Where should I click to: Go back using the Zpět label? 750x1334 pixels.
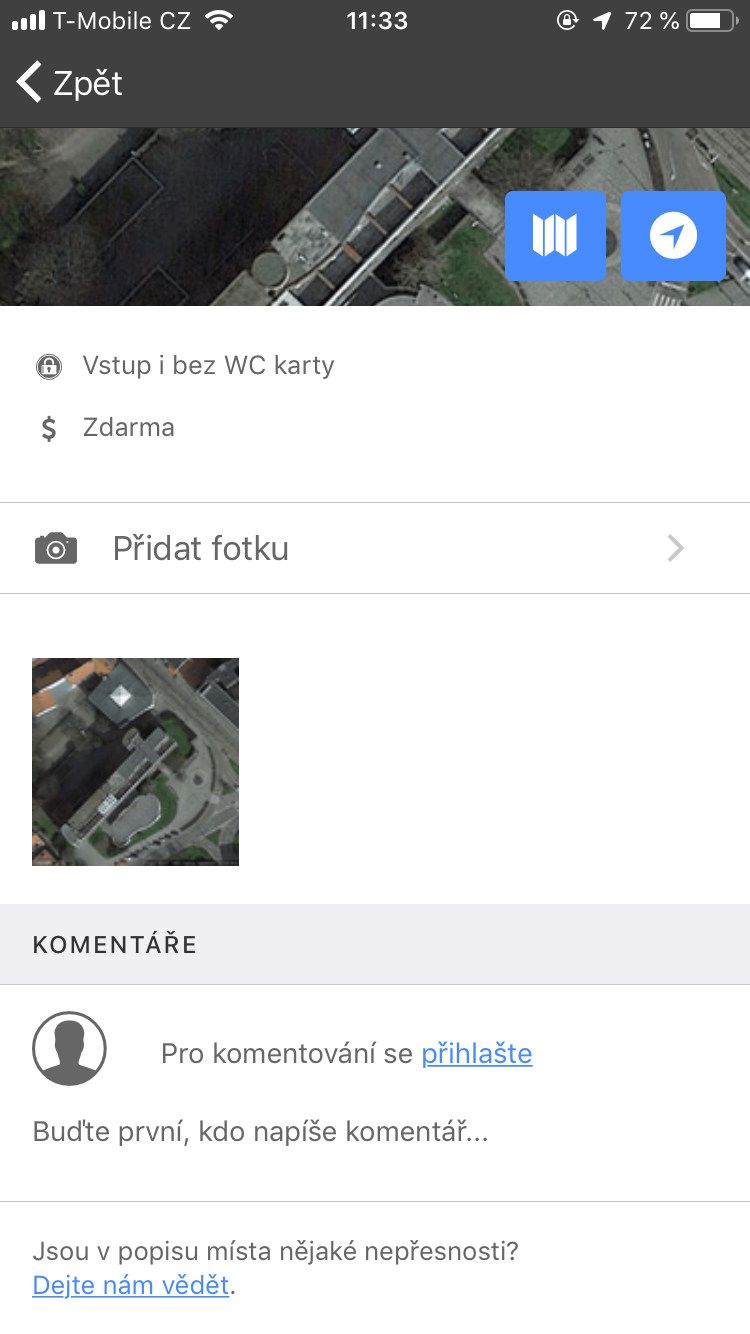point(86,83)
